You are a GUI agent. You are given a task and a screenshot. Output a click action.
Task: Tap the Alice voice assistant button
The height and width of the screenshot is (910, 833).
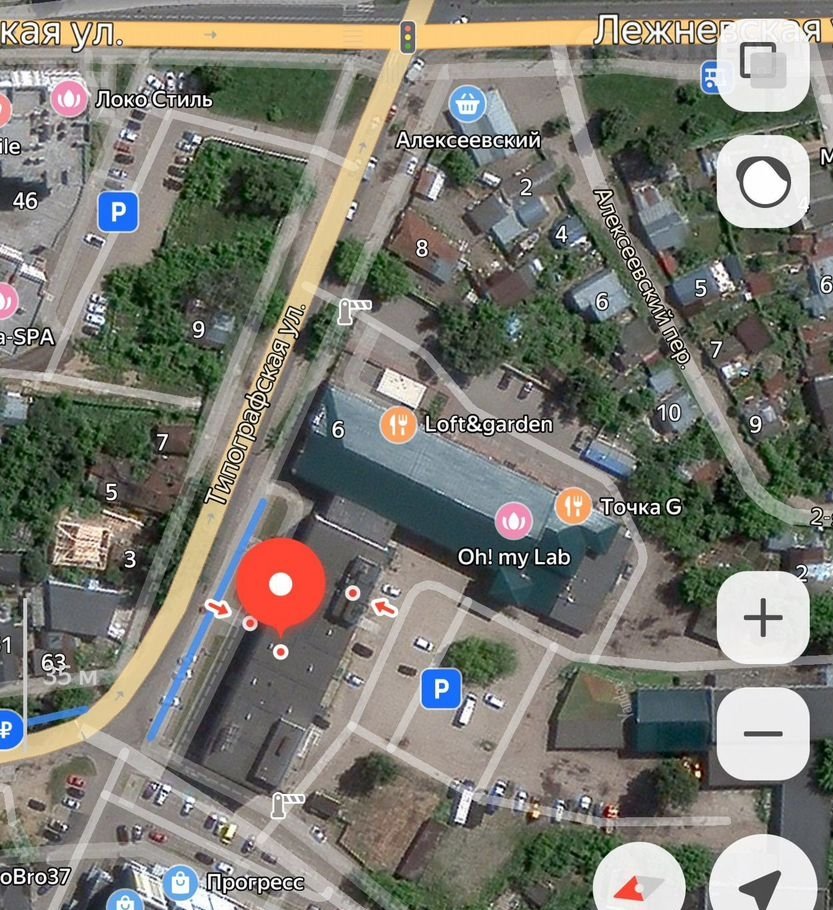click(763, 181)
